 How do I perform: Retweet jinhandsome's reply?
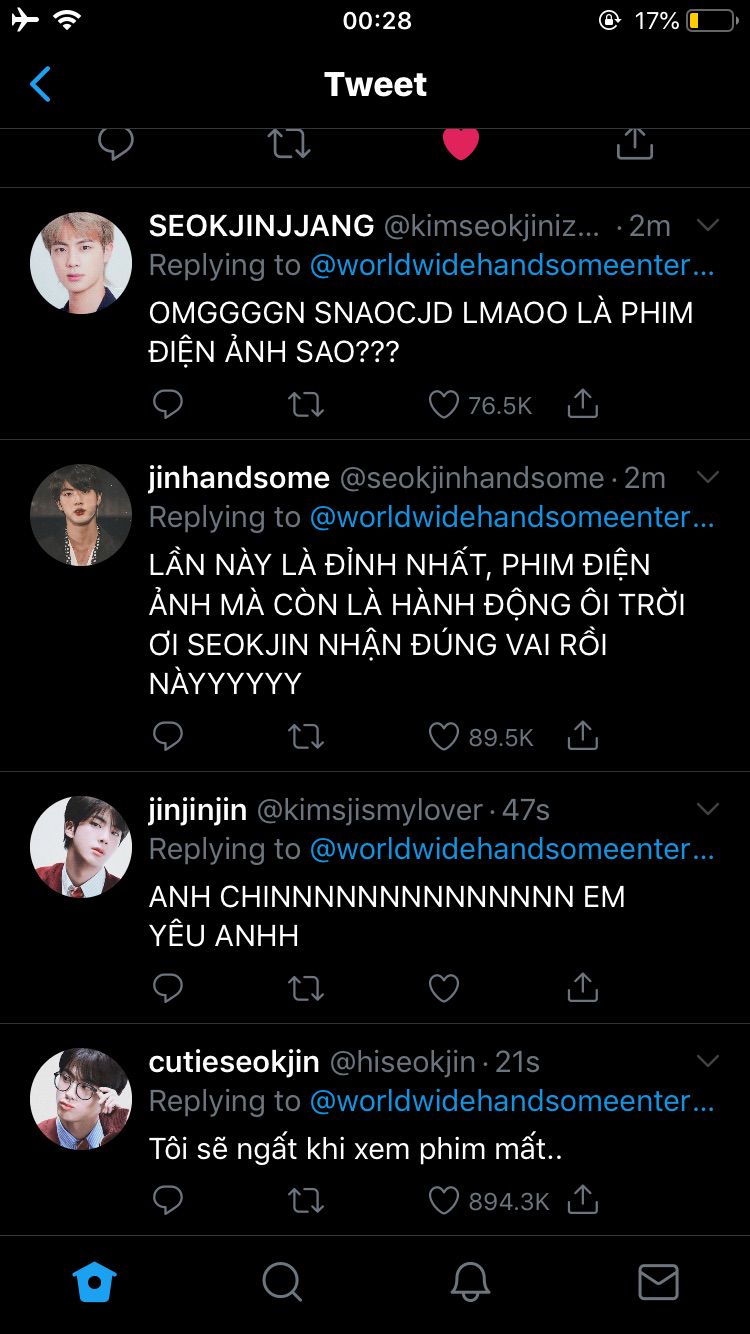tap(305, 737)
